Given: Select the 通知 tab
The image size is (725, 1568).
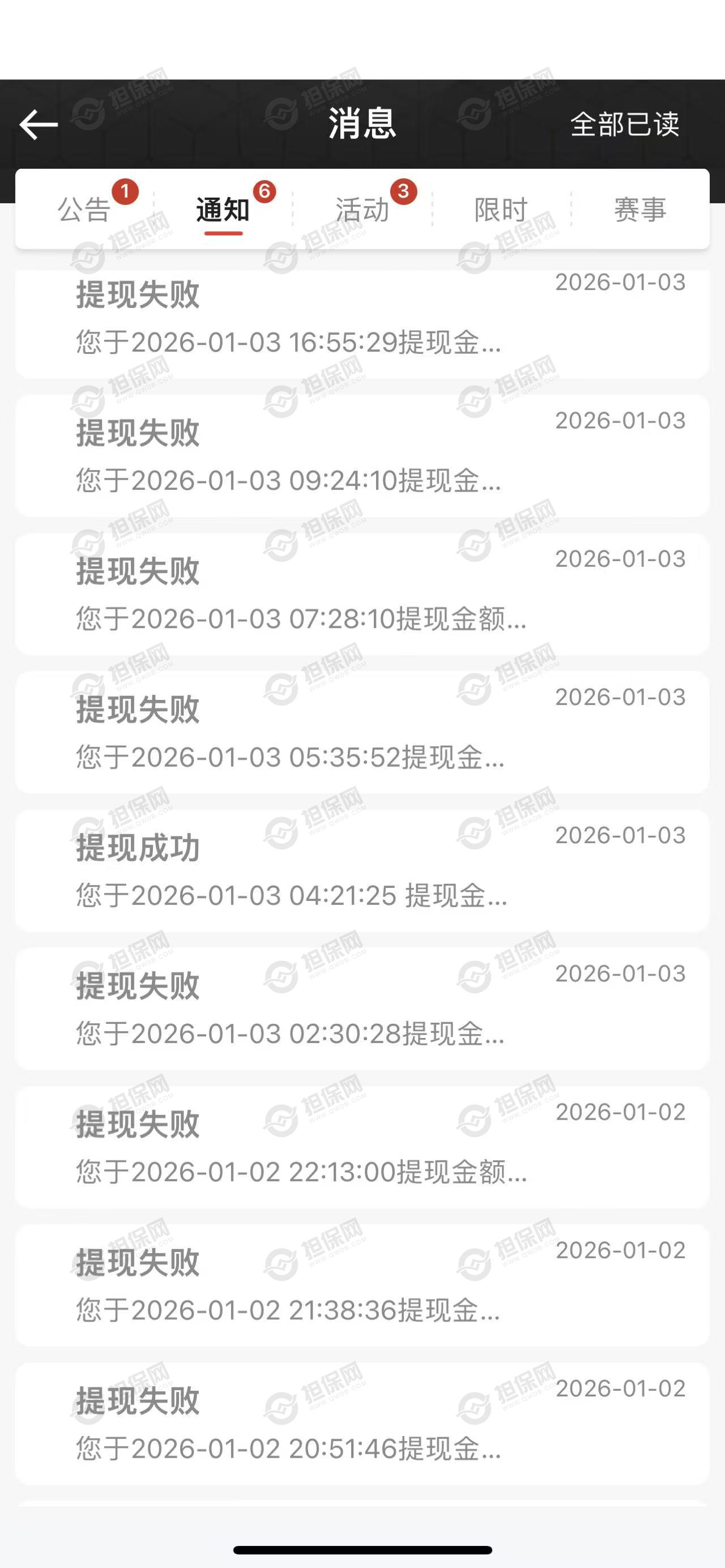Looking at the screenshot, I should 223,210.
